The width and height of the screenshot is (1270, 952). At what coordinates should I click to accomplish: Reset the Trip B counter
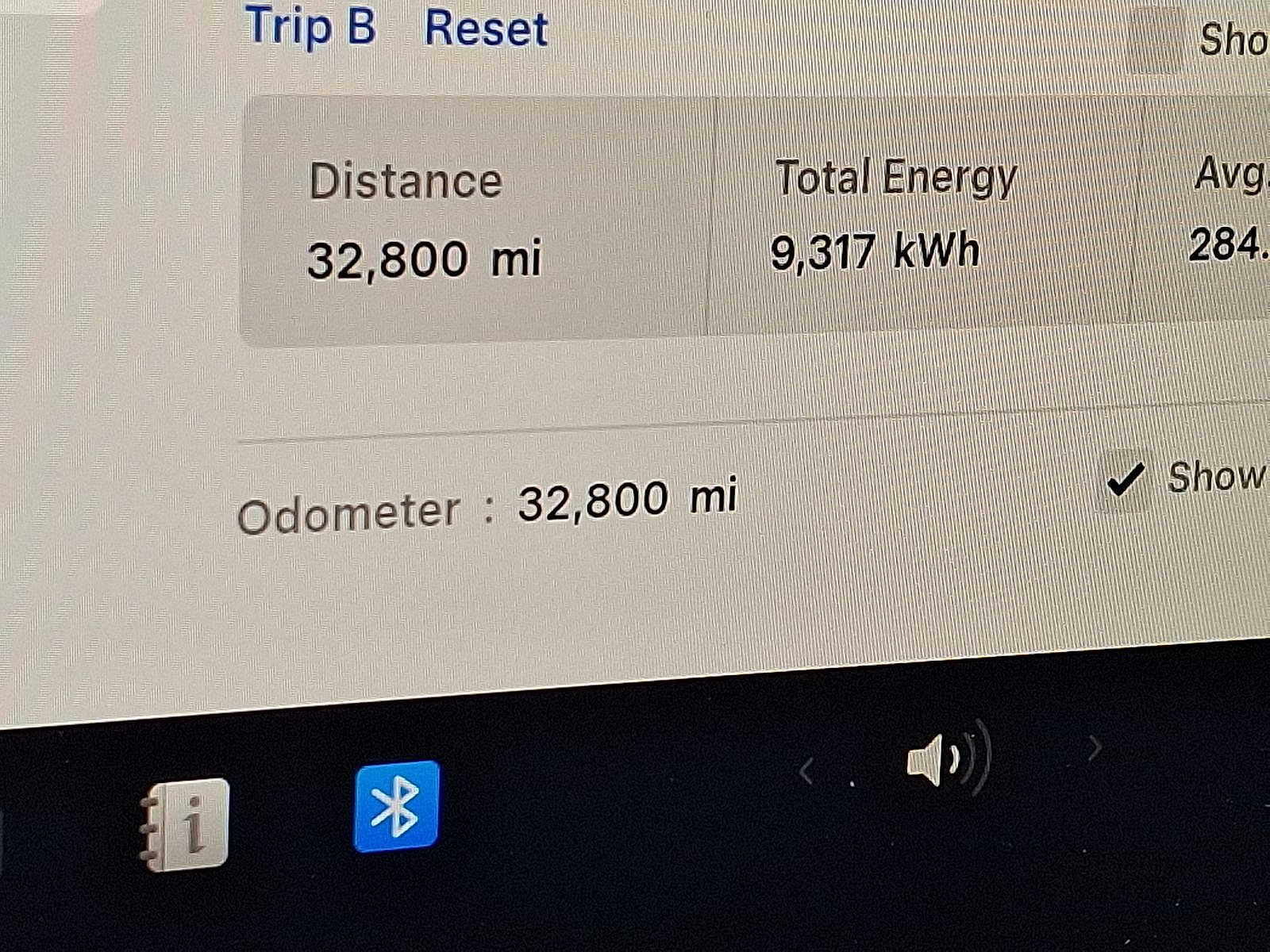click(486, 29)
